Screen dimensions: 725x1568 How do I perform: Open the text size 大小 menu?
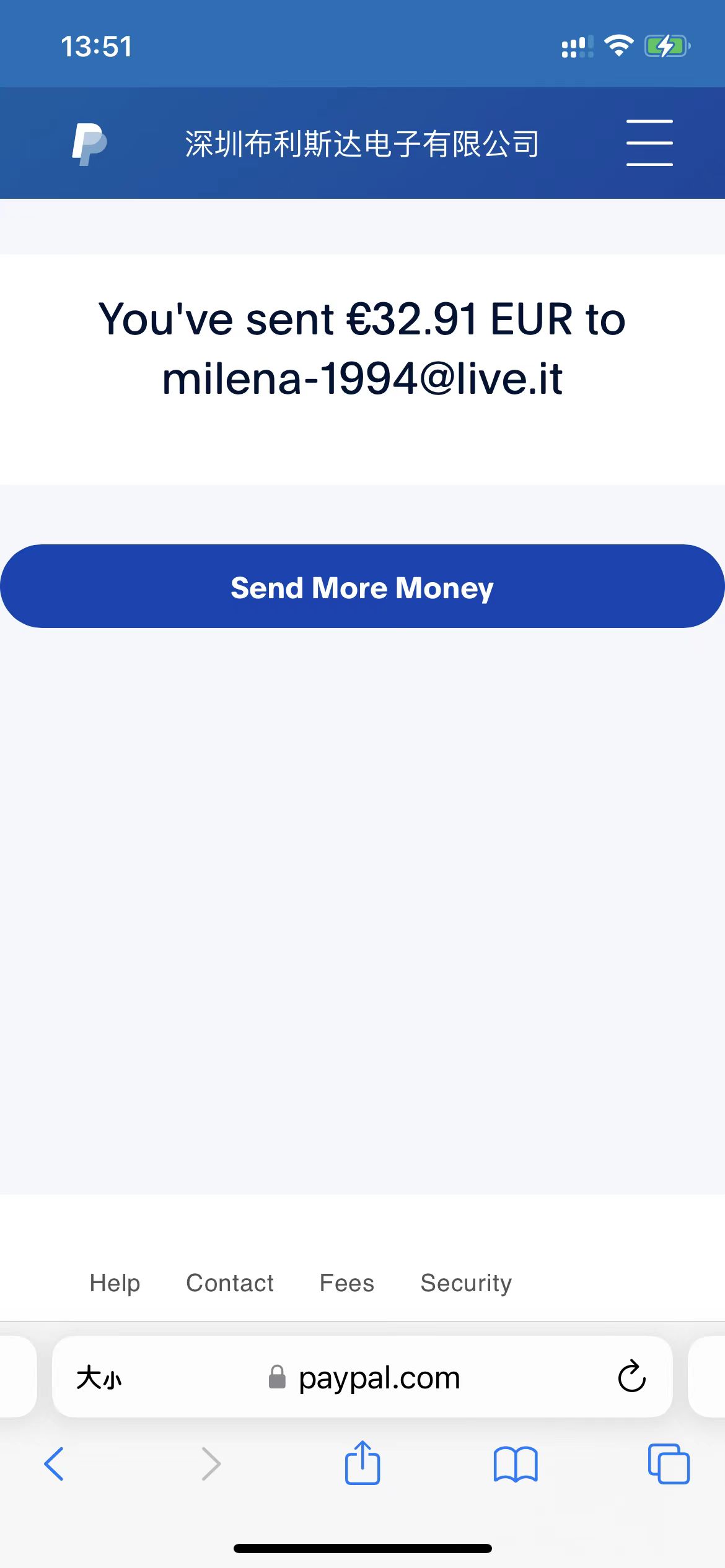99,1379
